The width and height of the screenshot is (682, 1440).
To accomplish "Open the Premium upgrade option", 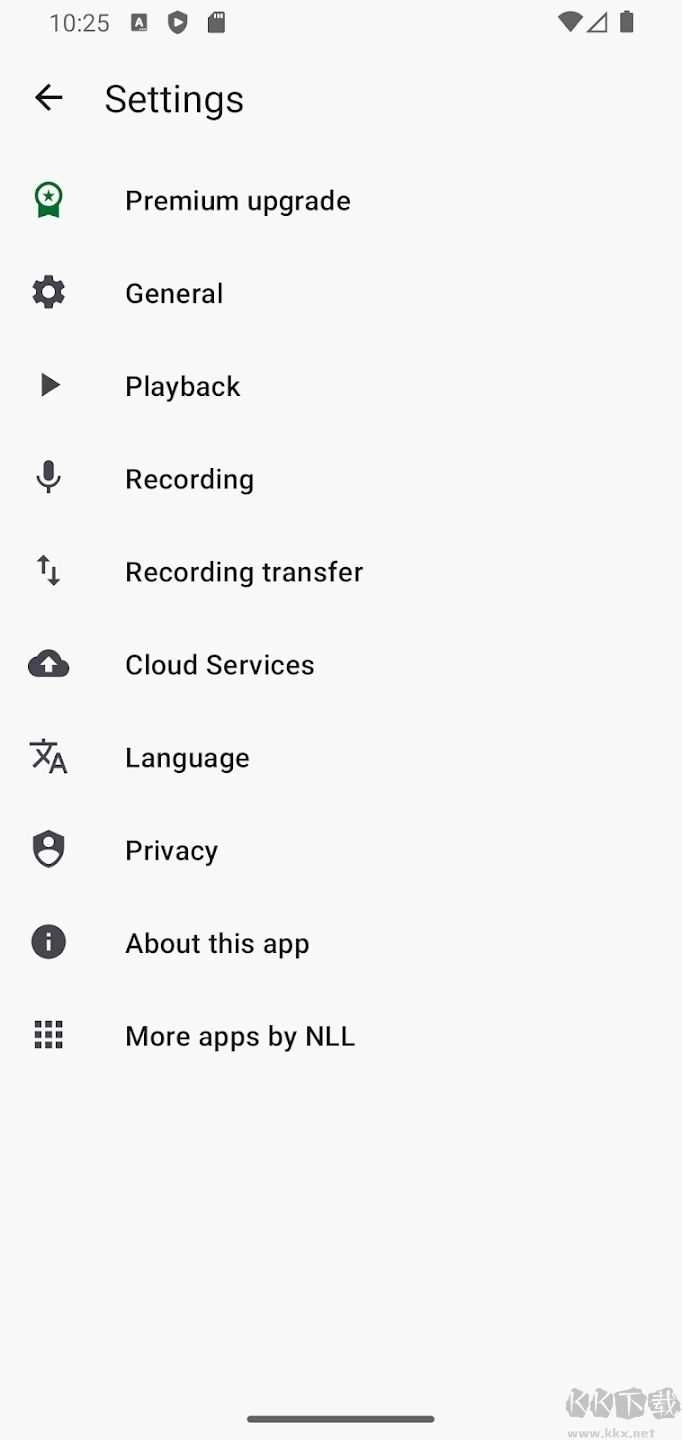I will click(x=238, y=201).
